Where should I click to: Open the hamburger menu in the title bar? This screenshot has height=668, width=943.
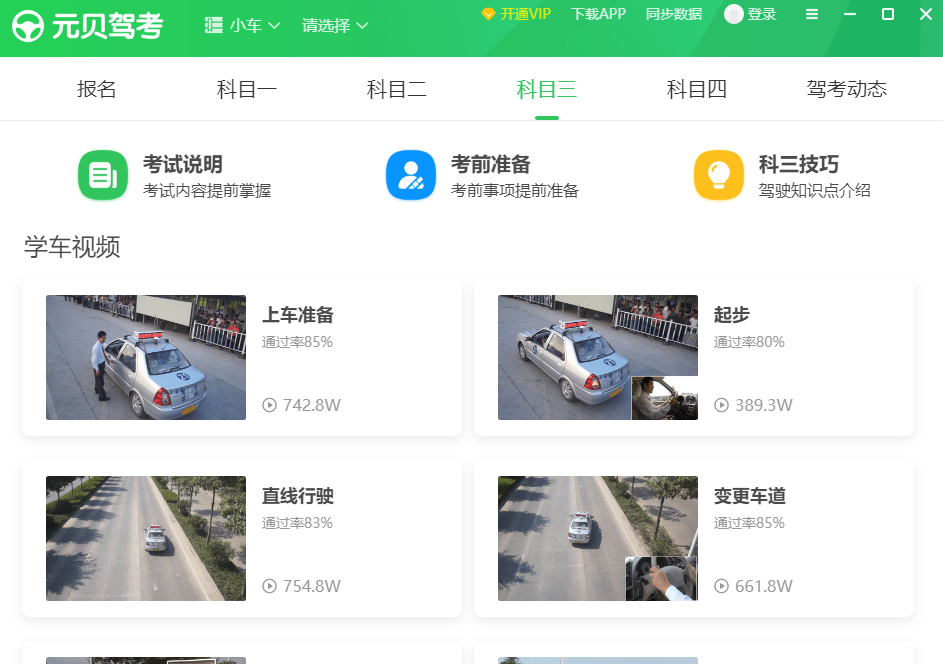(812, 14)
